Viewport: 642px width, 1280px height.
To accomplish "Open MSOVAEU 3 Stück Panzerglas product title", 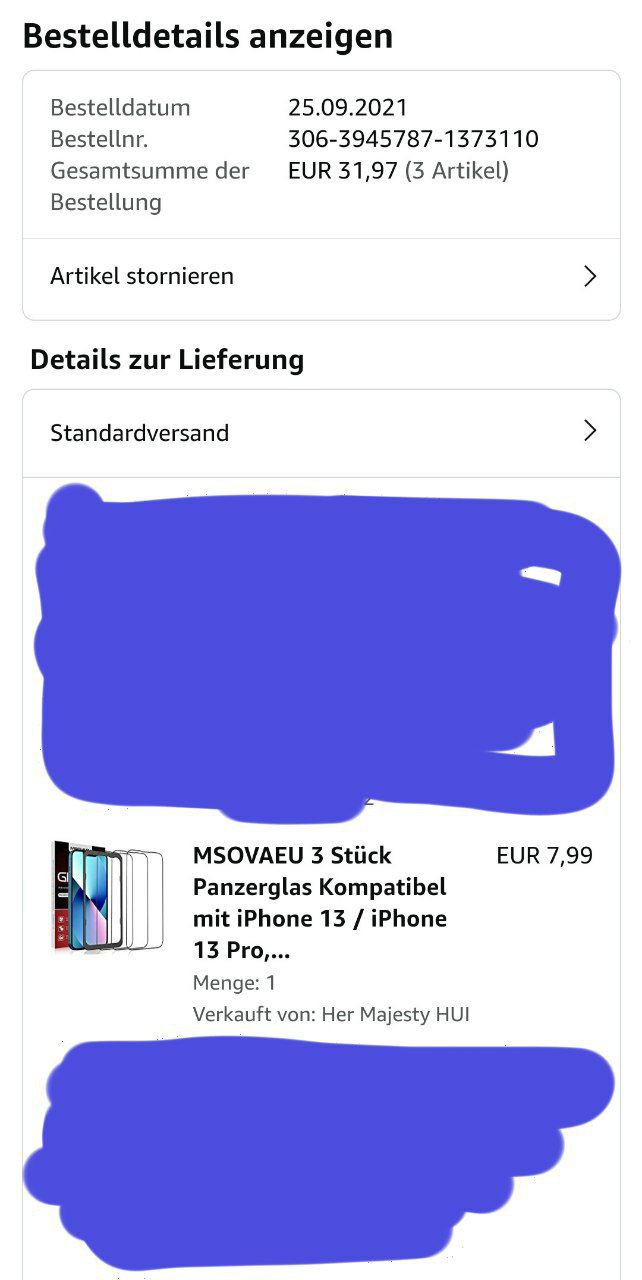I will coord(320,902).
